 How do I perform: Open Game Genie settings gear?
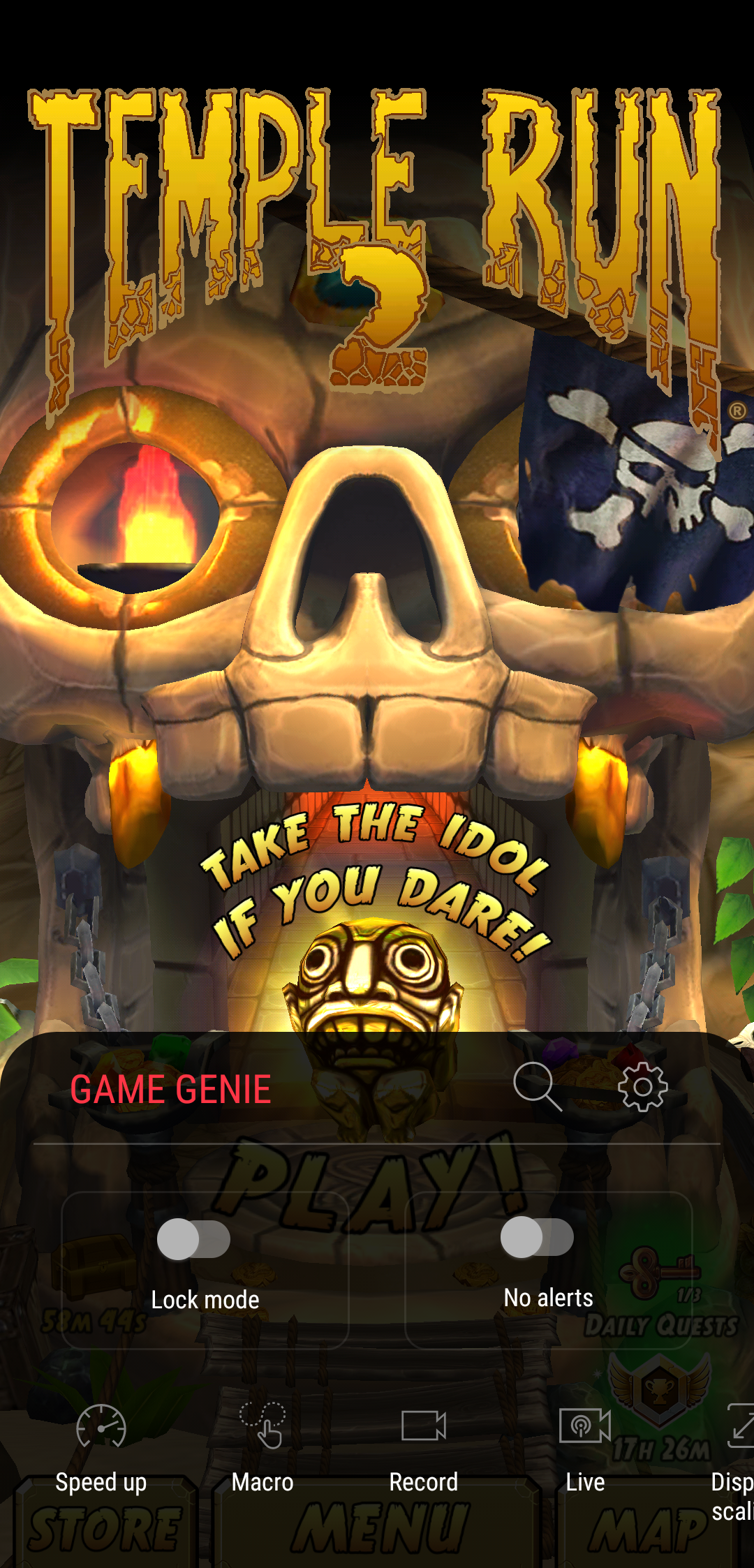[642, 1086]
